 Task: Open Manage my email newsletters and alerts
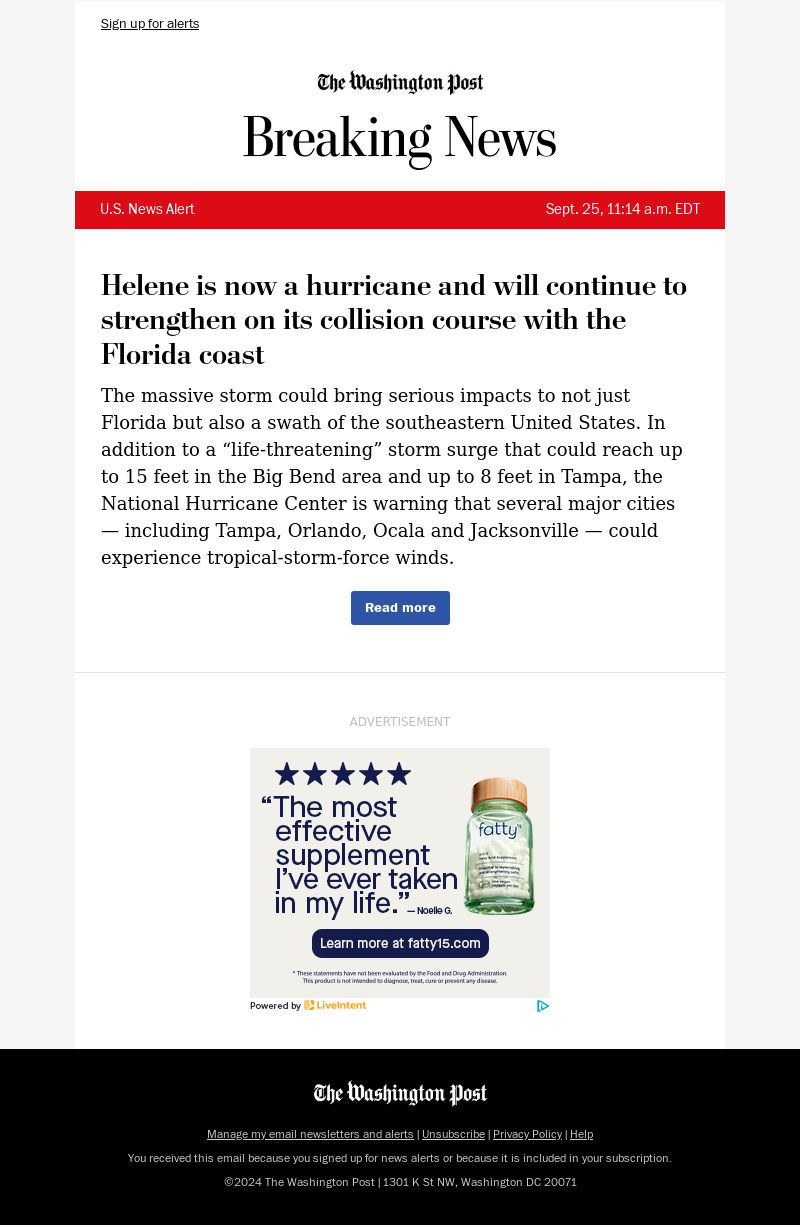point(310,1134)
